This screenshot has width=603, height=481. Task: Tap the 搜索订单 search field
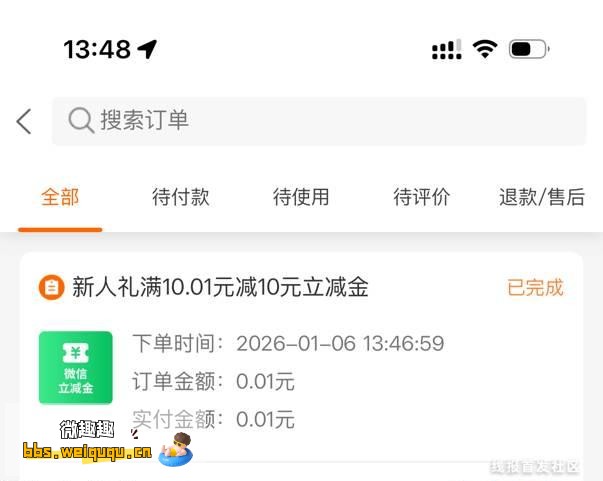(318, 121)
